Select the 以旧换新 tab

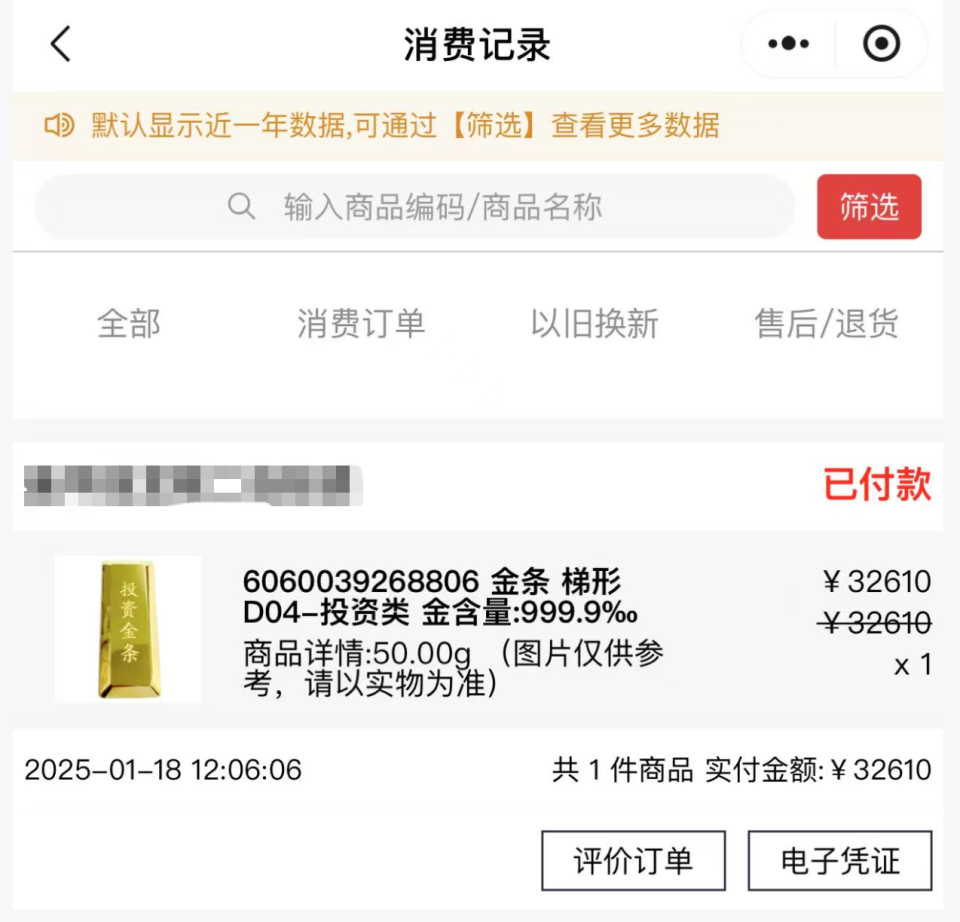(594, 324)
